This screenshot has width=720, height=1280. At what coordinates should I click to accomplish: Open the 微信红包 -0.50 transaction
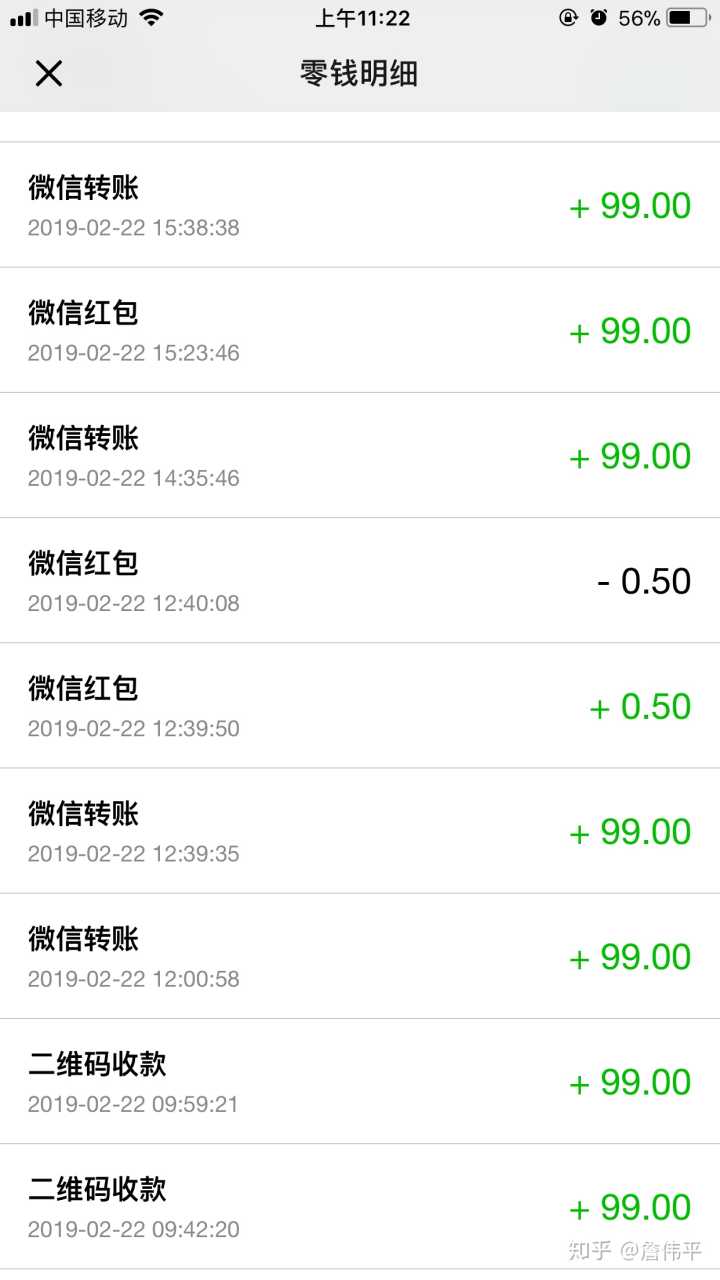(x=360, y=581)
